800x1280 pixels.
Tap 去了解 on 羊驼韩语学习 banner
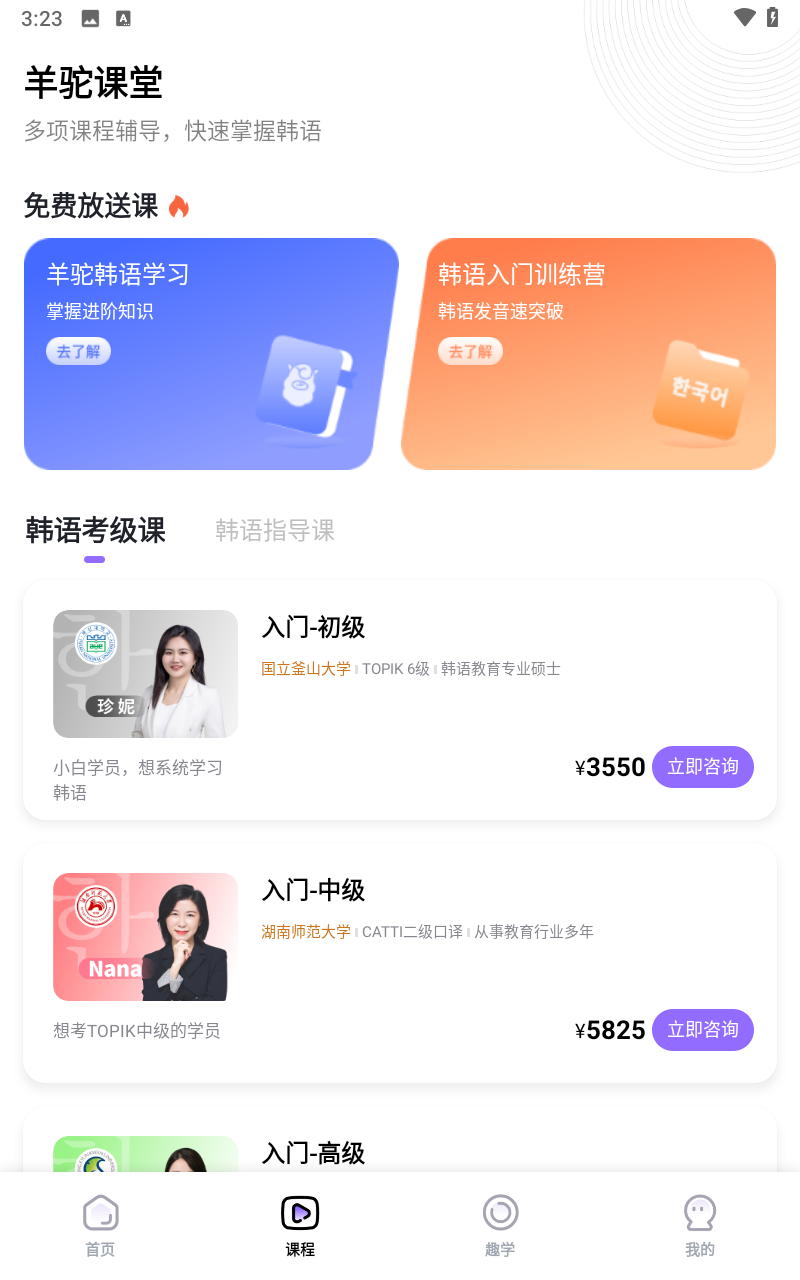78,351
